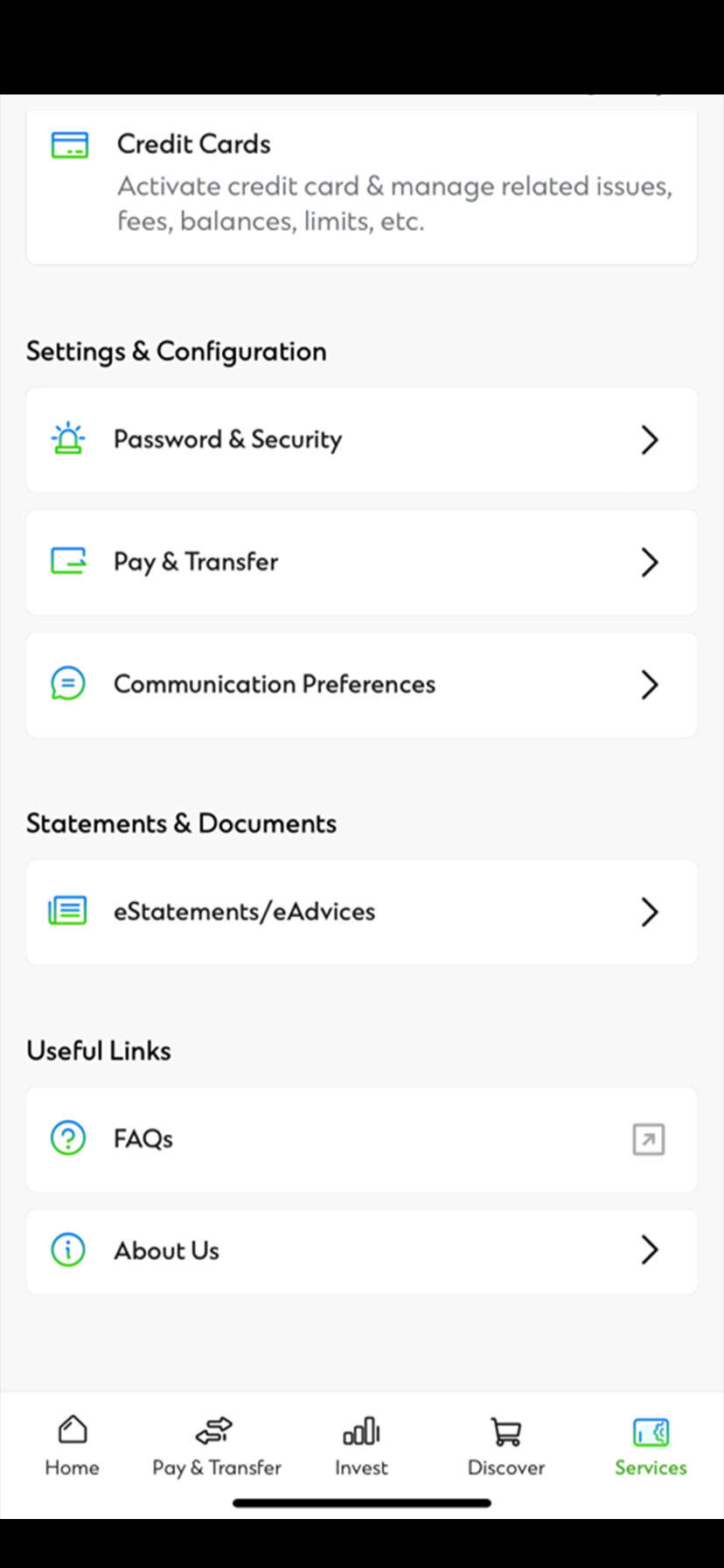The image size is (724, 1568).
Task: Click the eStatements/eAdvices document icon
Action: point(66,910)
